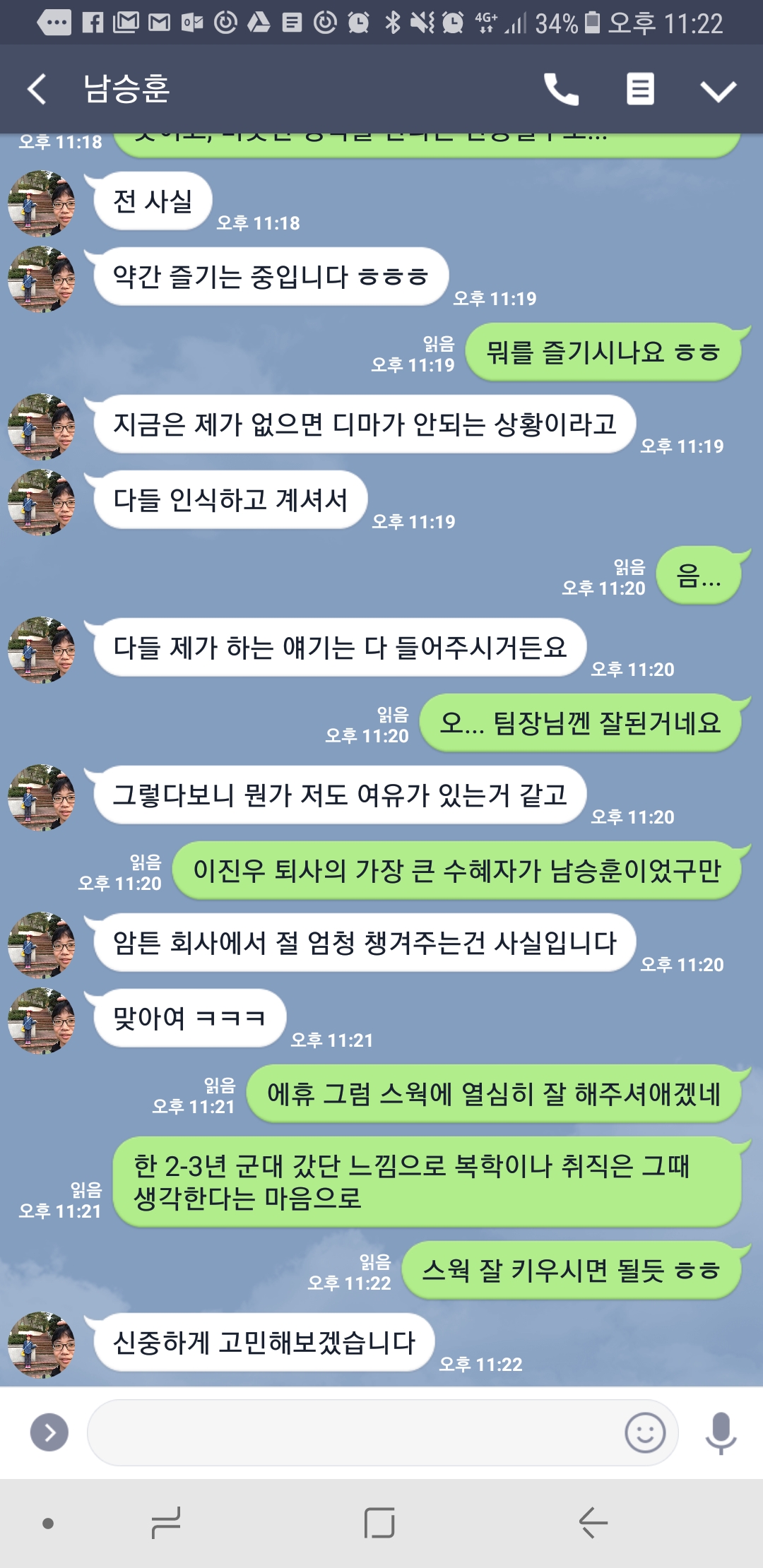Expand the attachment arrow beside input
This screenshot has height=1568, width=763.
click(49, 1432)
